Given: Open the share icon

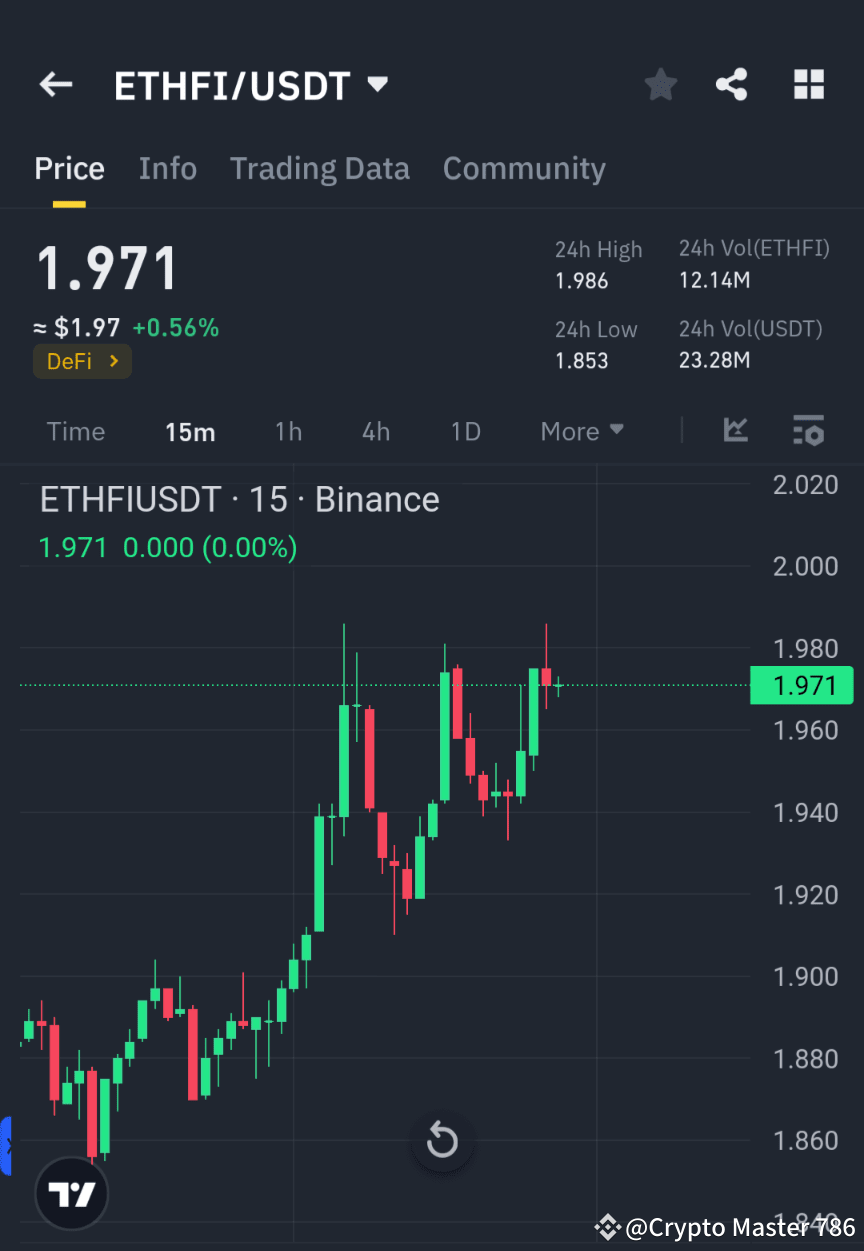Looking at the screenshot, I should [x=732, y=84].
